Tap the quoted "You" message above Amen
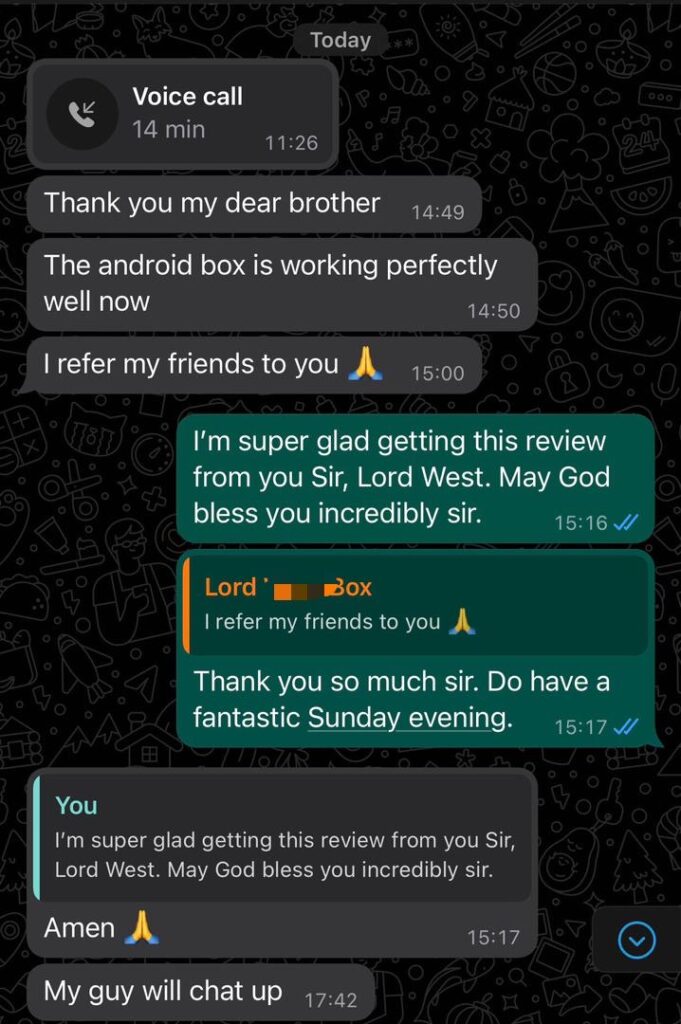Viewport: 681px width, 1024px height. coord(281,838)
